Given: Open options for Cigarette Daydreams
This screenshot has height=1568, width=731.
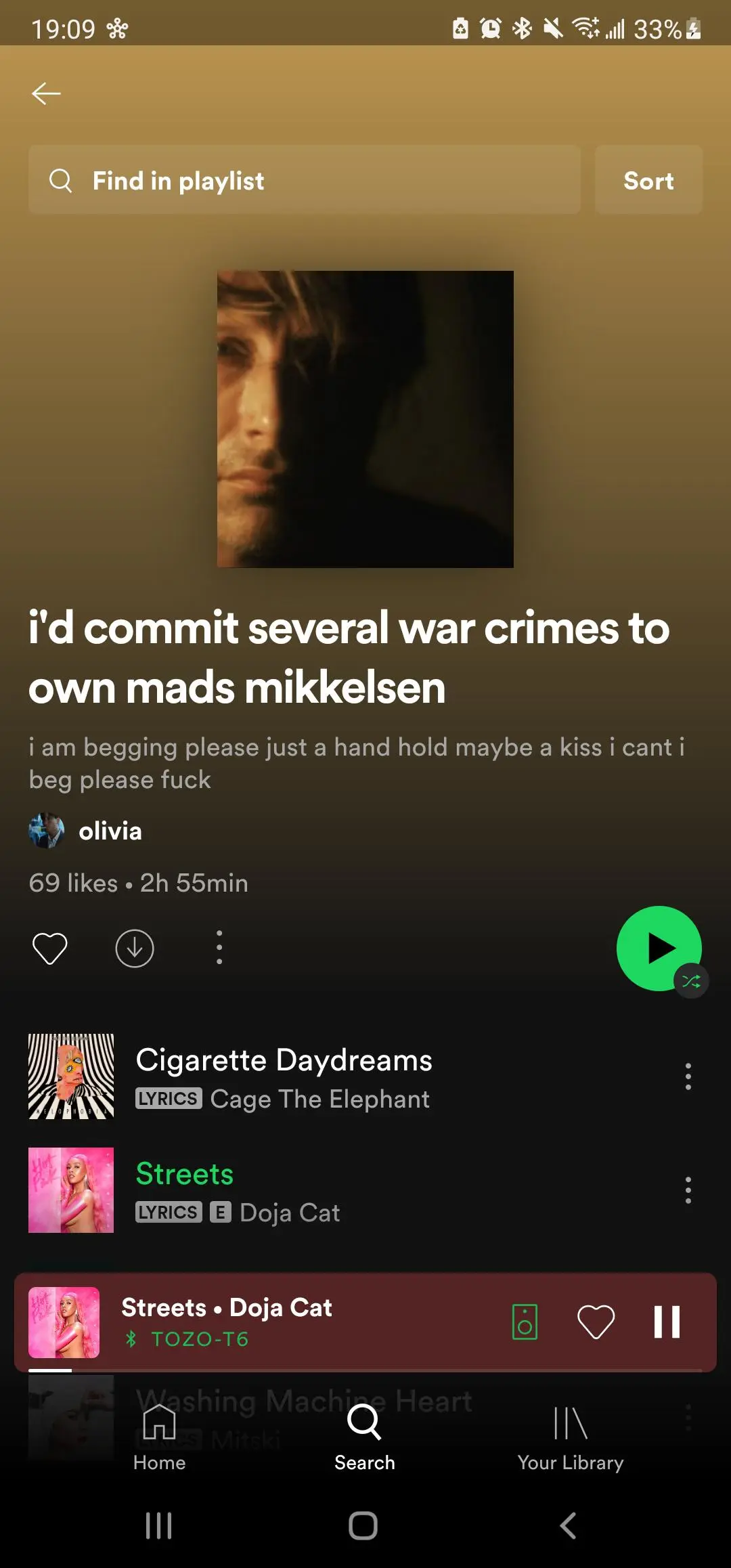Looking at the screenshot, I should pos(688,1076).
